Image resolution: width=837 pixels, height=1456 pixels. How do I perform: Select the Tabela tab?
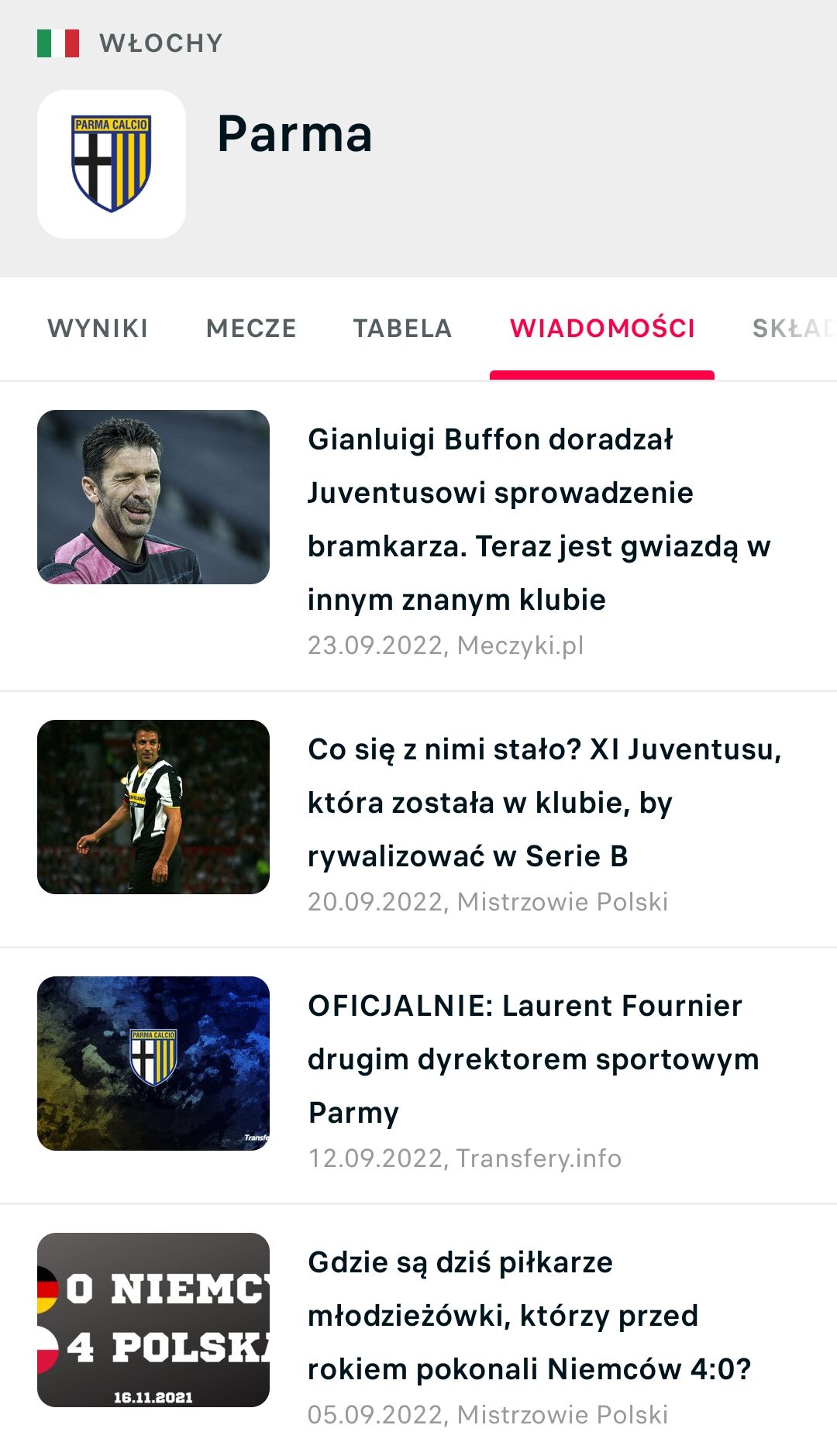[x=402, y=329]
